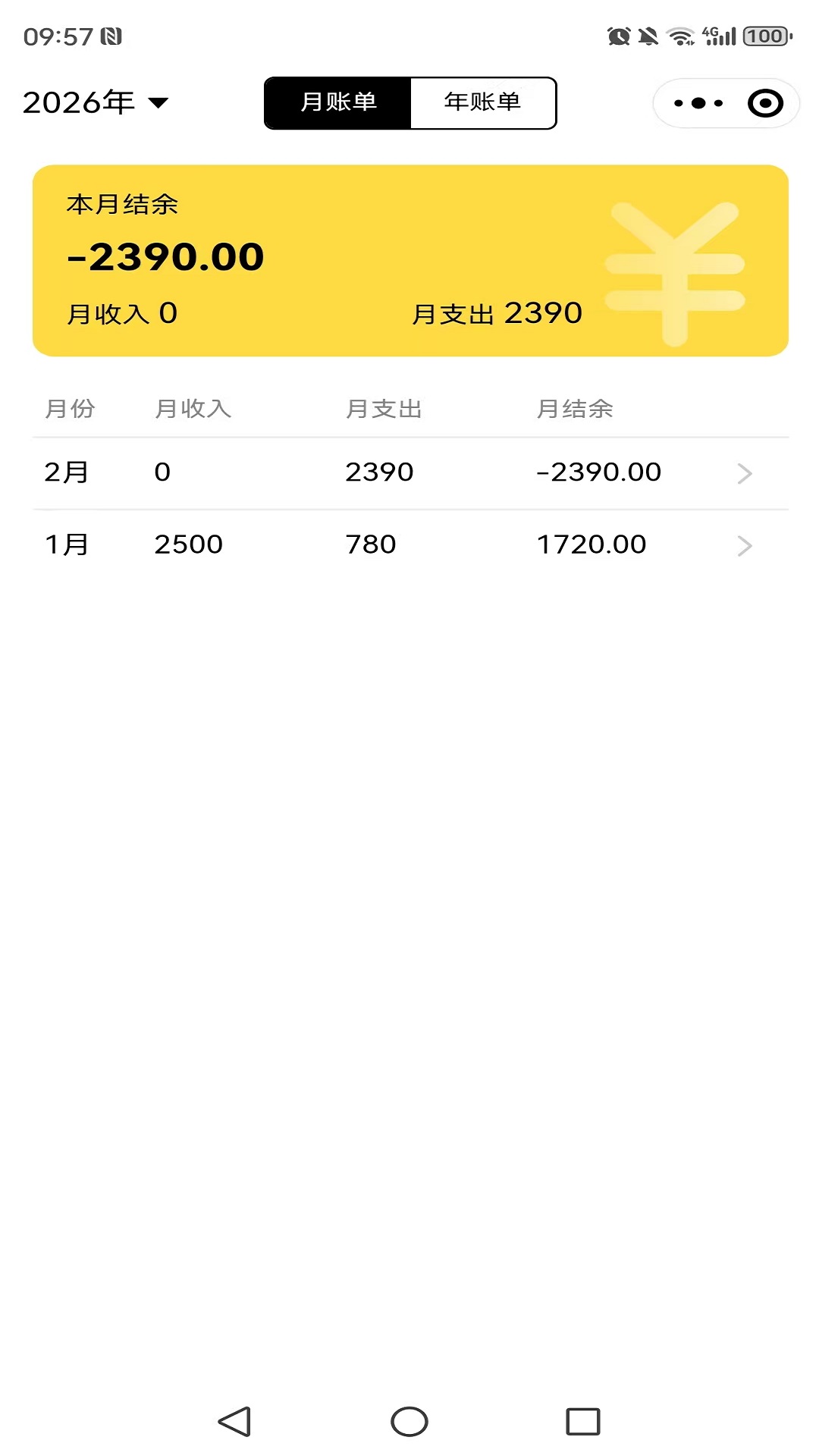The width and height of the screenshot is (819, 1456).
Task: Tap the Wi-Fi signal icon
Action: point(682,34)
